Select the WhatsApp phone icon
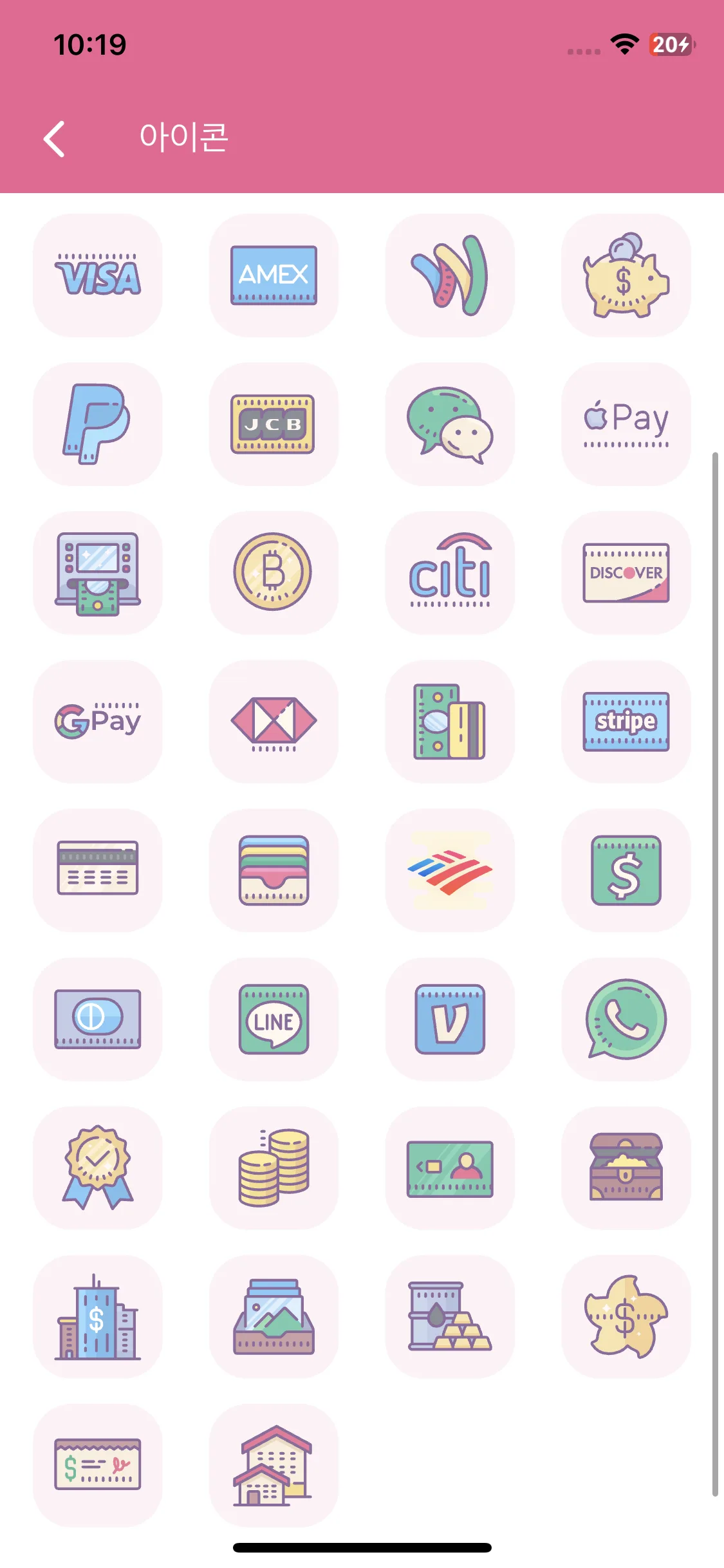Viewport: 724px width, 1568px height. (x=626, y=1019)
